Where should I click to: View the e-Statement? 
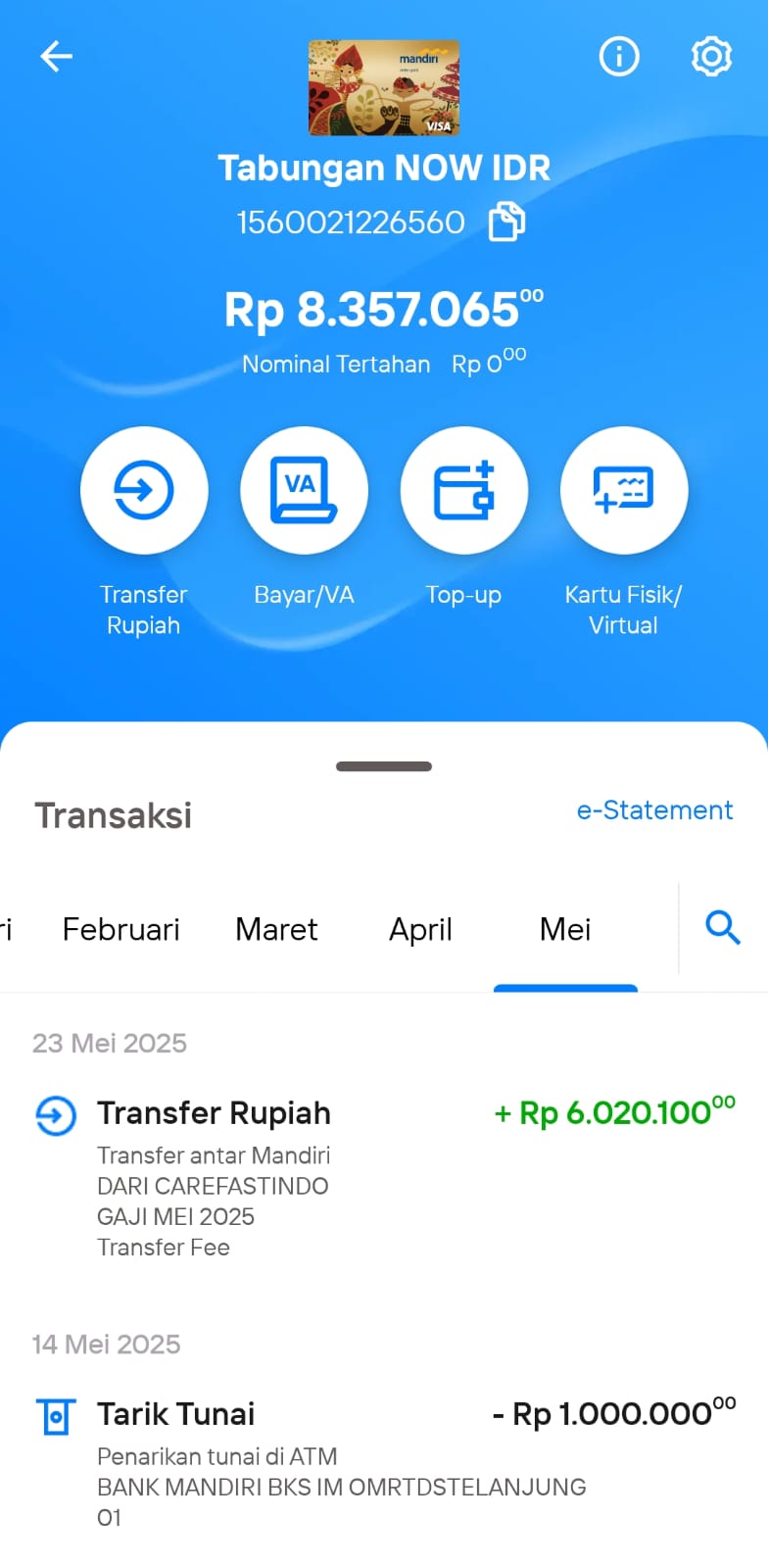coord(654,810)
